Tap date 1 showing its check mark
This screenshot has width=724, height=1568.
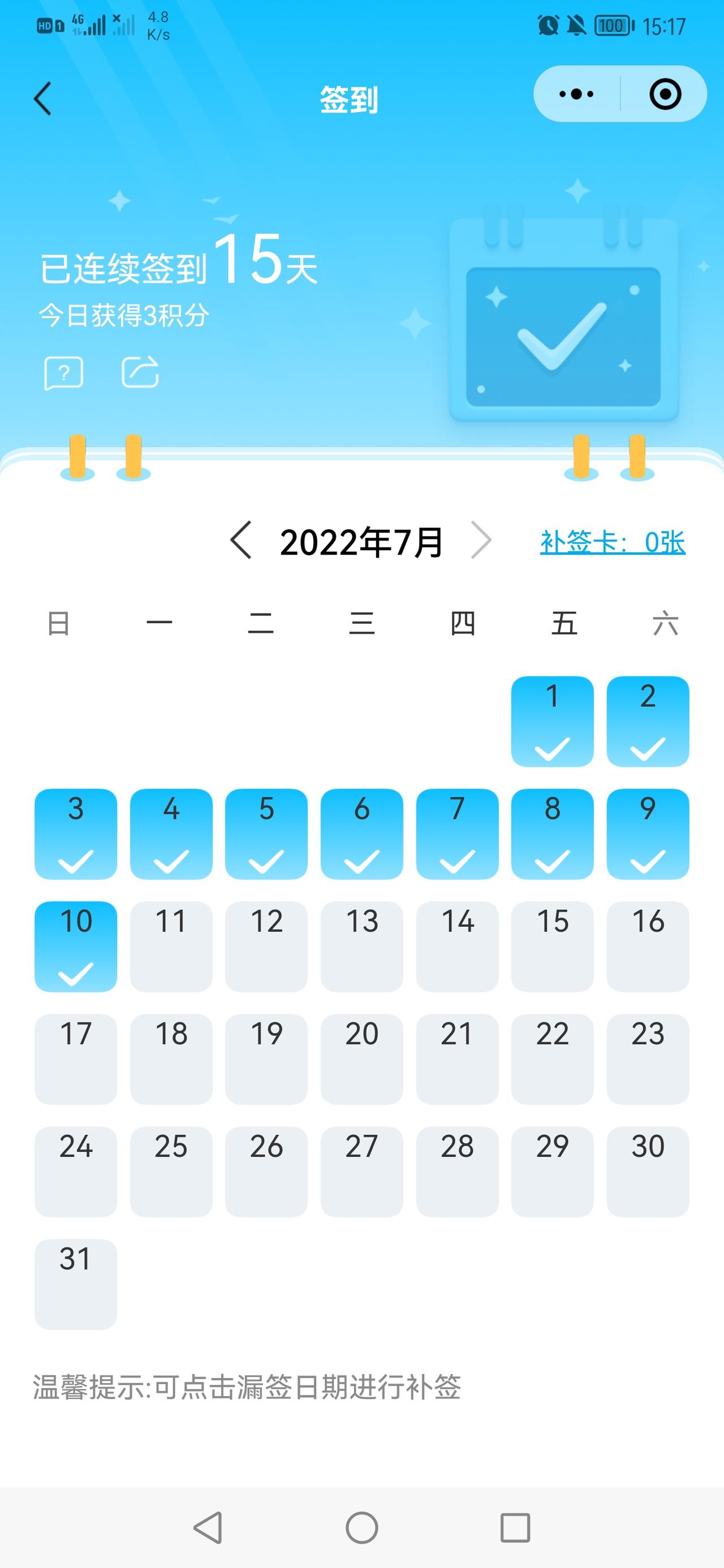tap(553, 722)
